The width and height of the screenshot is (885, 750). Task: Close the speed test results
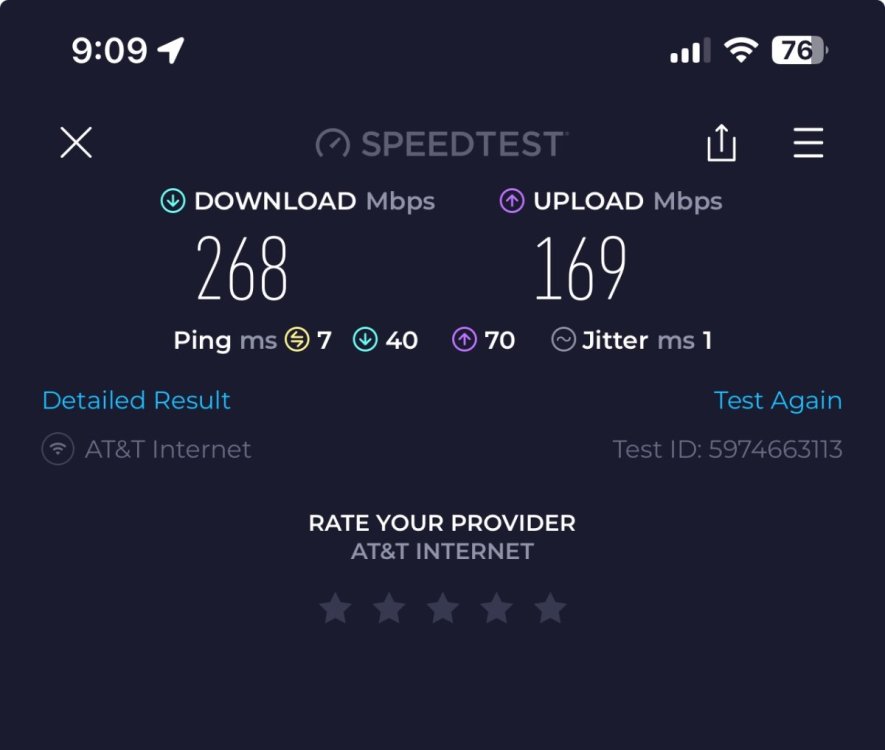(76, 143)
